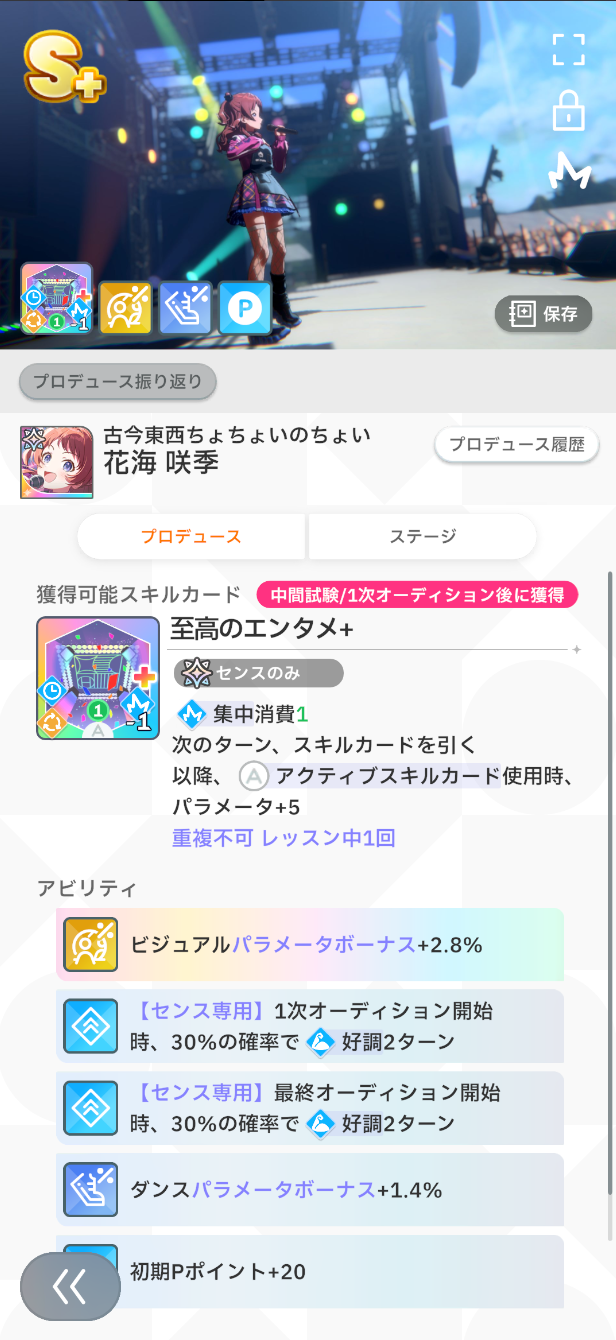Switch to the ステージ tab
The image size is (616, 1340).
point(422,537)
